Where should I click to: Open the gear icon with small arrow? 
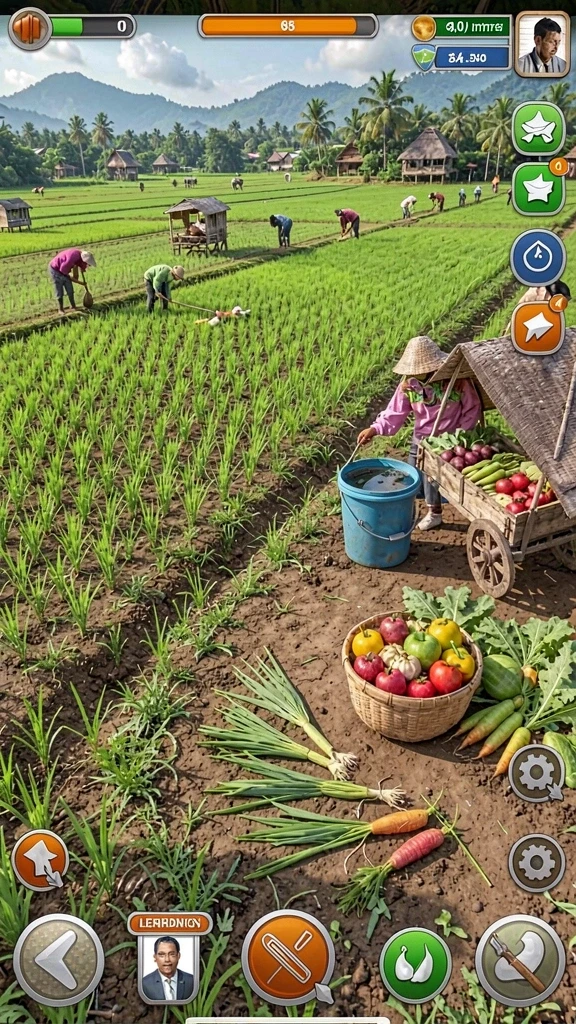pyautogui.click(x=537, y=773)
